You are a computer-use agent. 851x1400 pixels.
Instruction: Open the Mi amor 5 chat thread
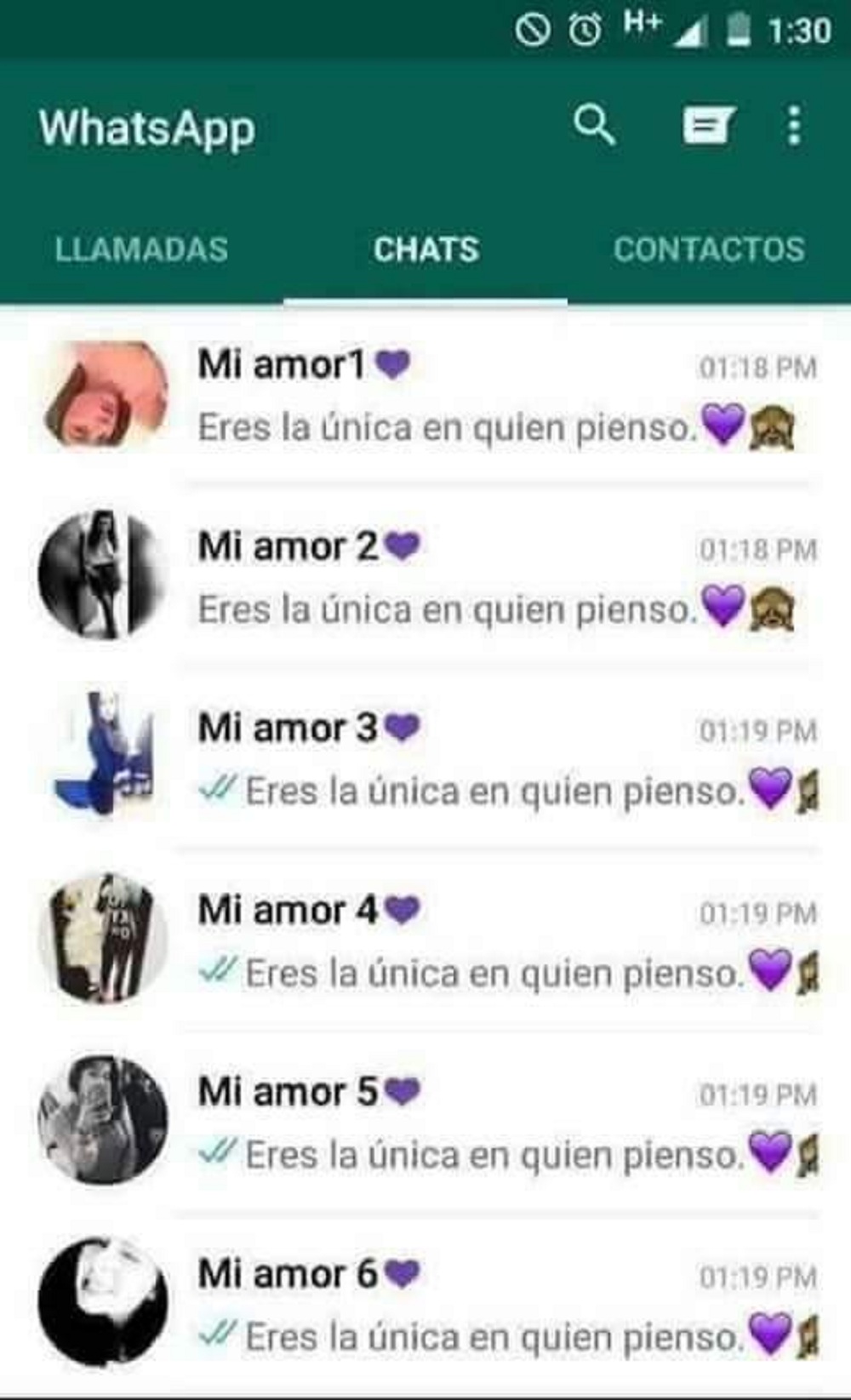425,1122
